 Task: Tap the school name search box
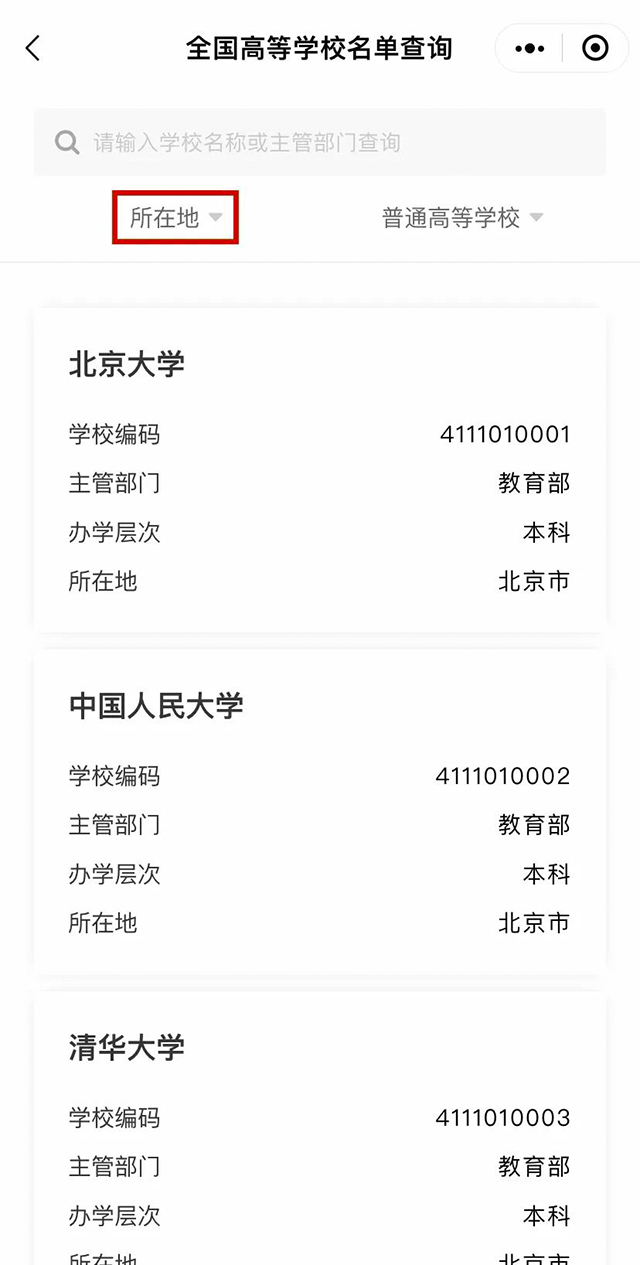pos(320,142)
